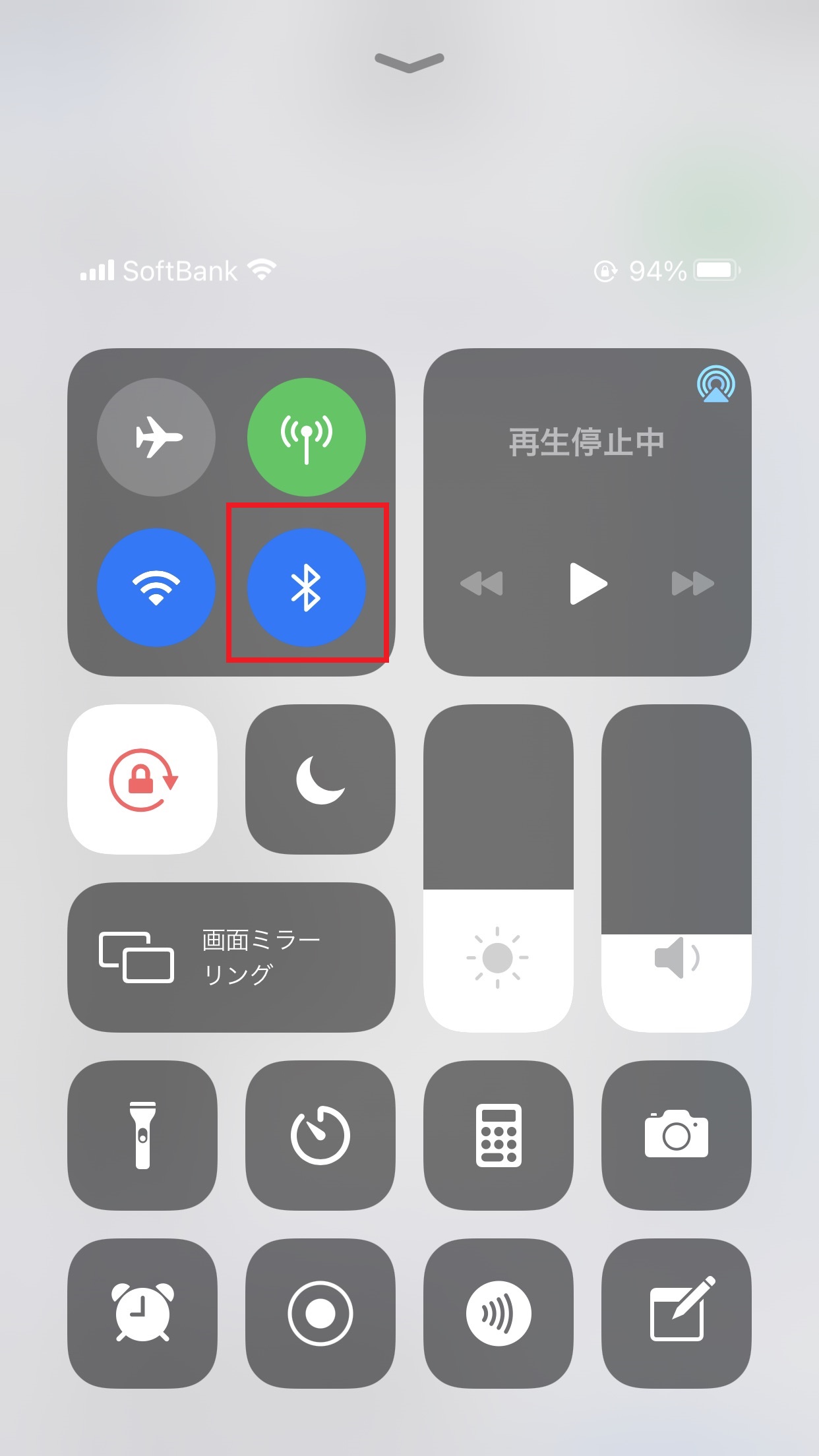Disable the Wi-Fi toggle
Image resolution: width=819 pixels, height=1456 pixels.
coord(156,587)
